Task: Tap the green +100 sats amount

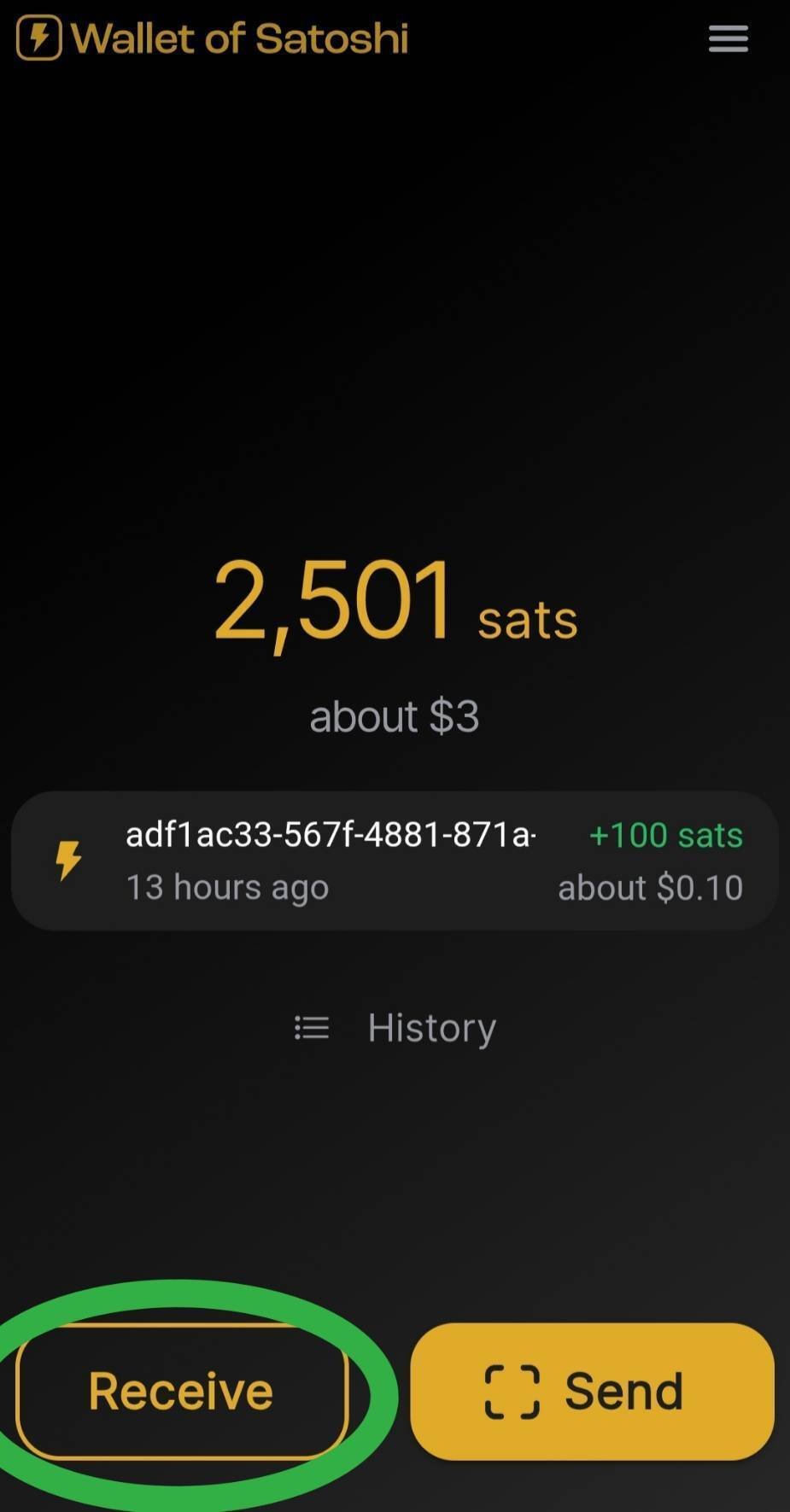Action: click(664, 835)
